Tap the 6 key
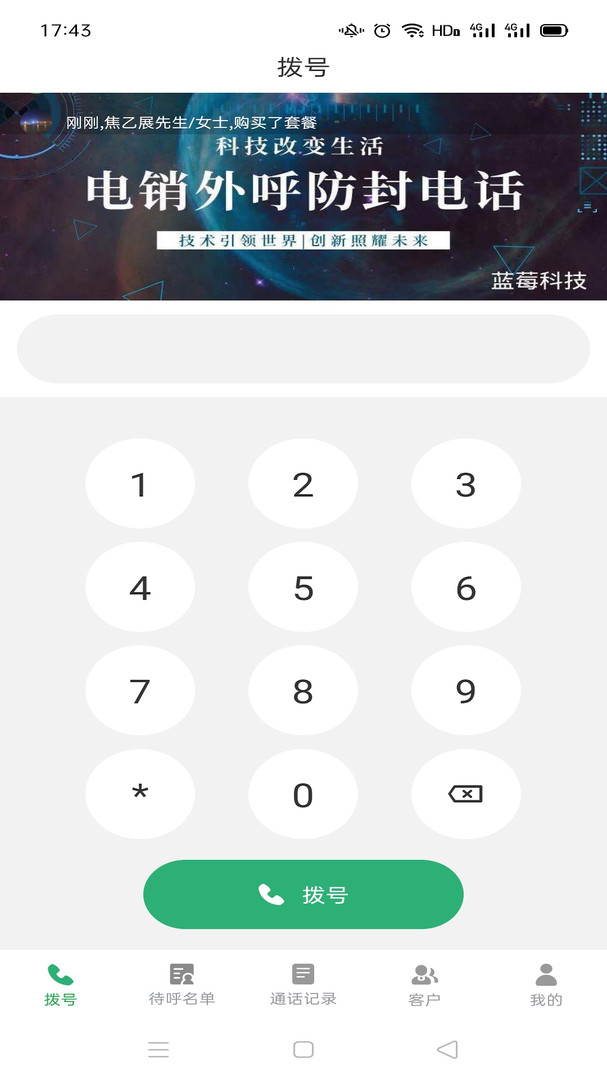This screenshot has height=1080, width=607. 466,587
